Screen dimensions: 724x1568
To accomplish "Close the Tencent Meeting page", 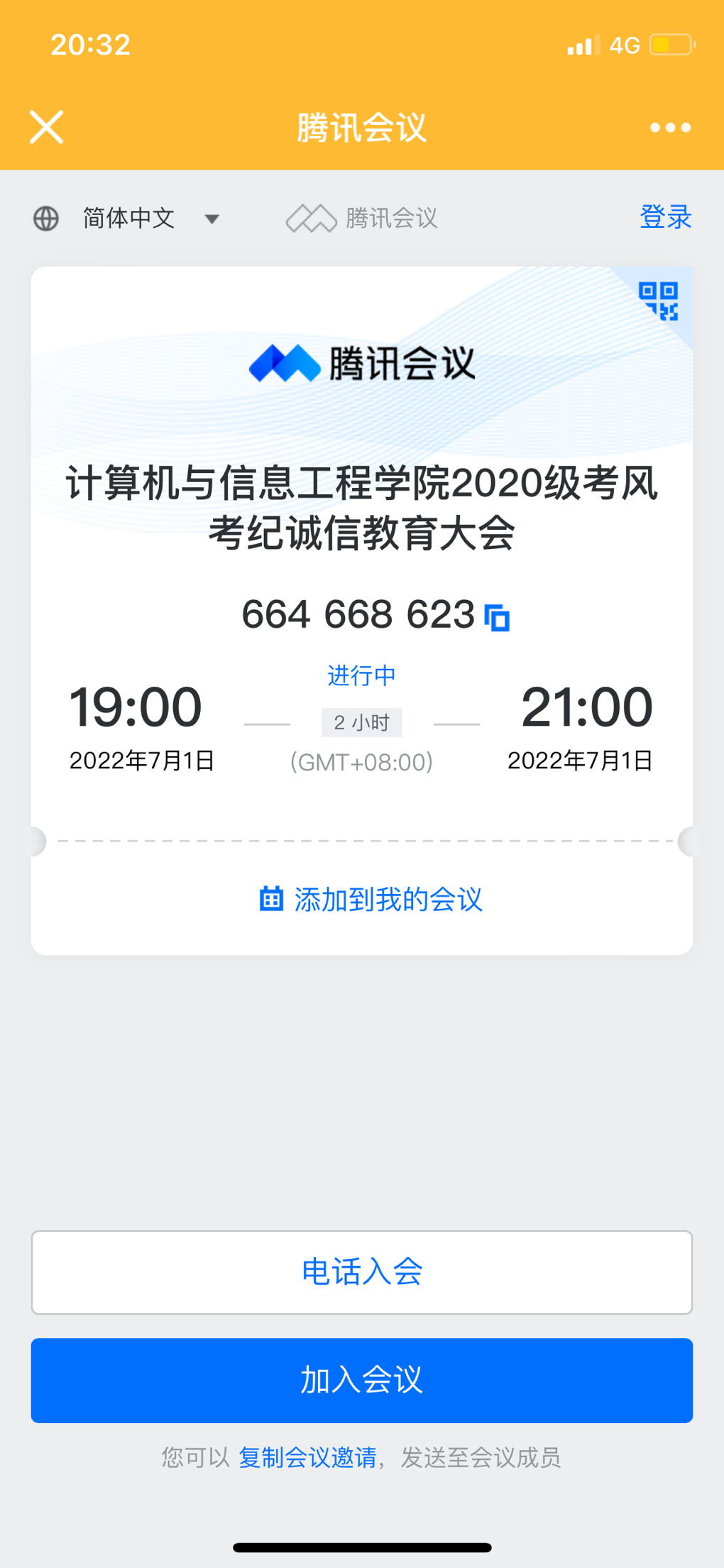I will [x=46, y=127].
